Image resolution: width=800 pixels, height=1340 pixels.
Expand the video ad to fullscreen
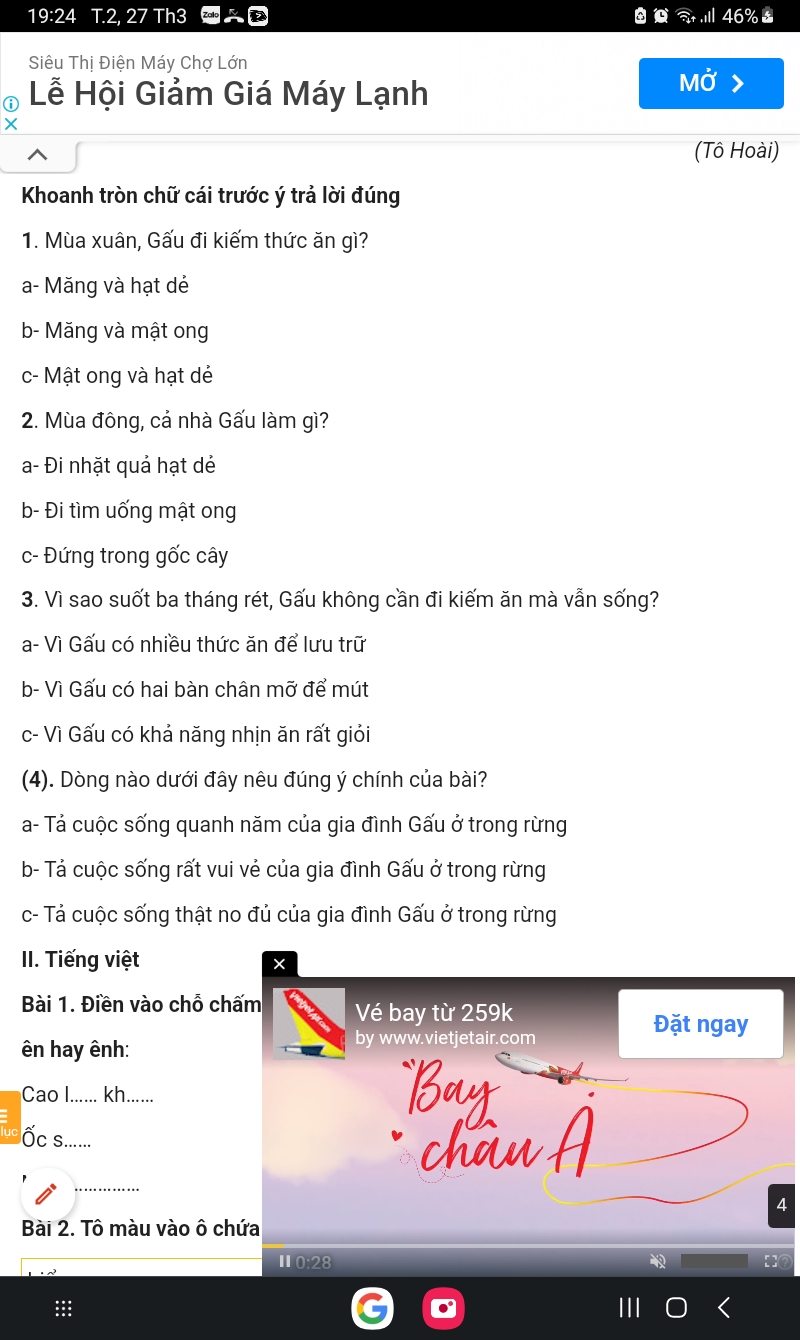(x=771, y=1262)
